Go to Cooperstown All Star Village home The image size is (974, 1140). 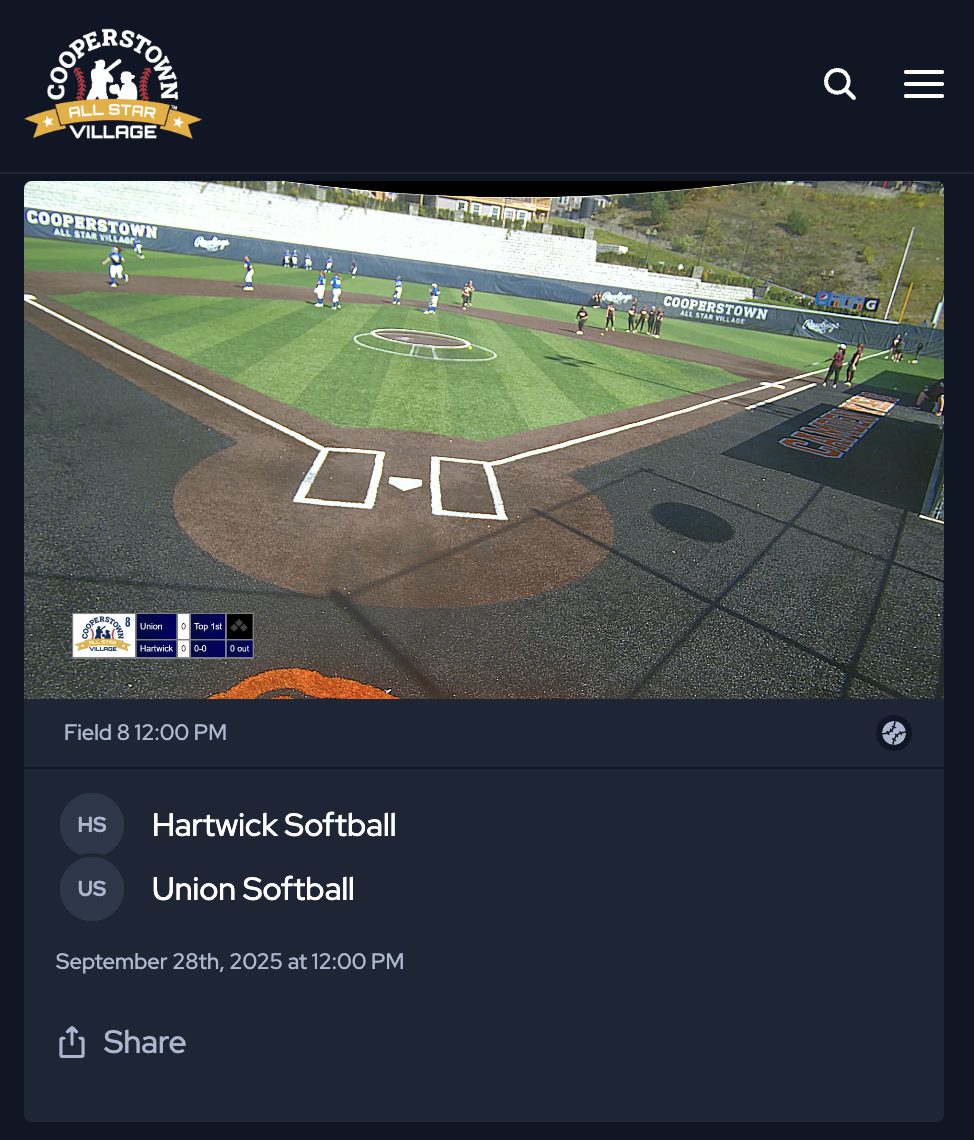[113, 85]
